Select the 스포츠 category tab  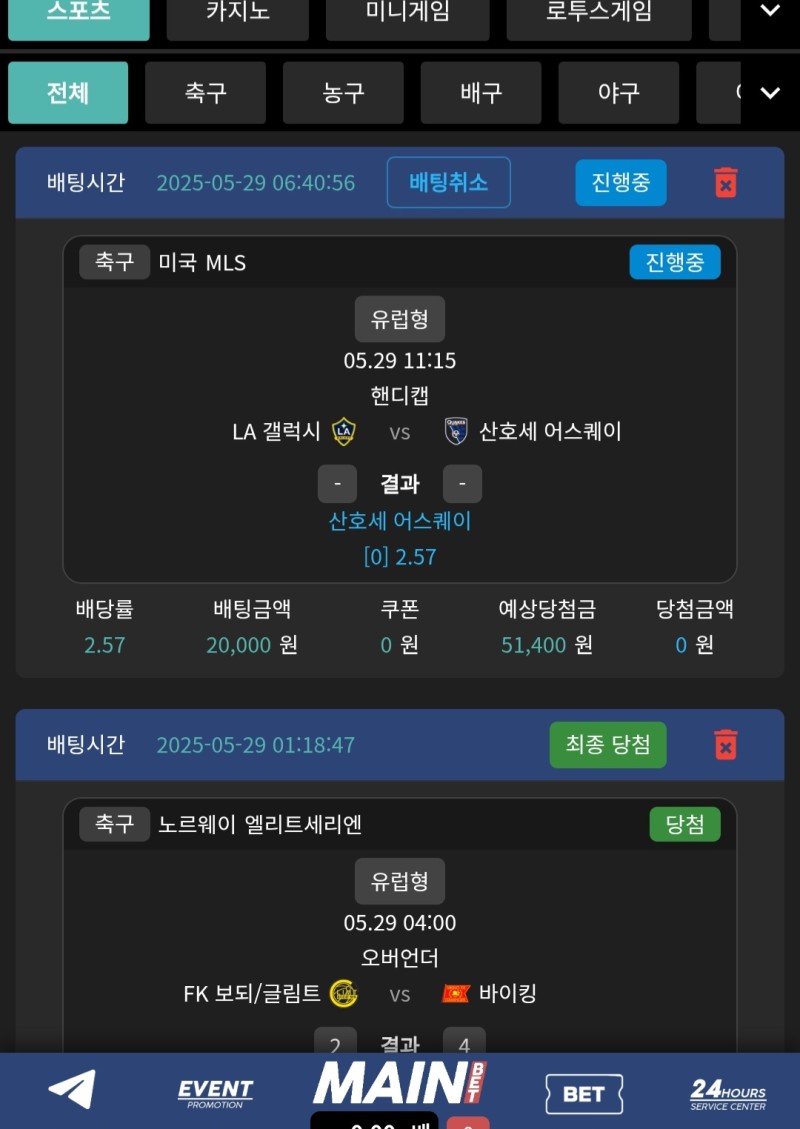point(78,16)
